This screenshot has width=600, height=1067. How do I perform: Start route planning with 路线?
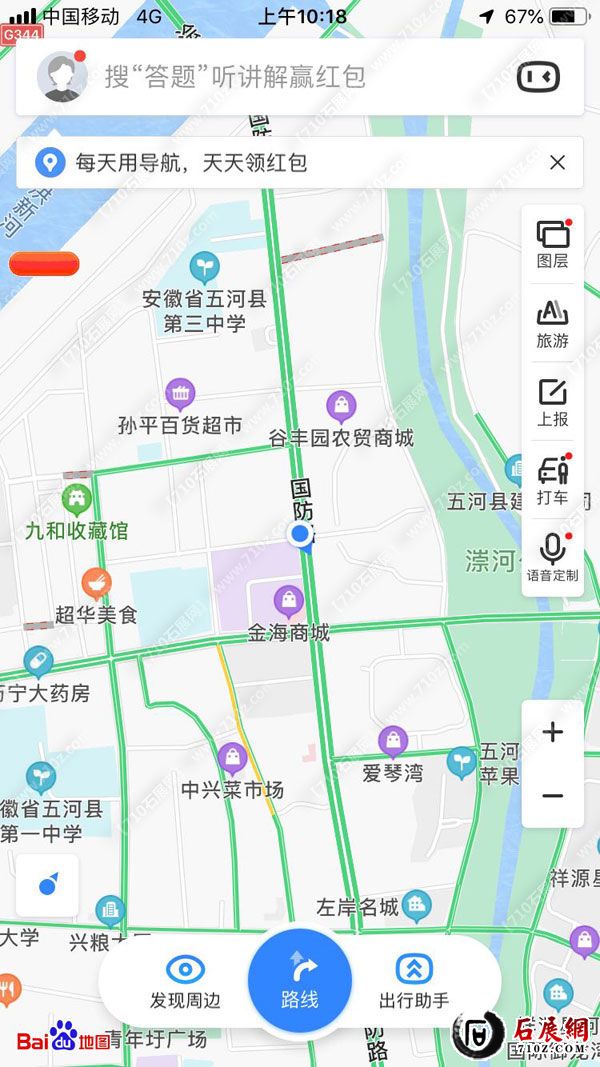point(300,981)
